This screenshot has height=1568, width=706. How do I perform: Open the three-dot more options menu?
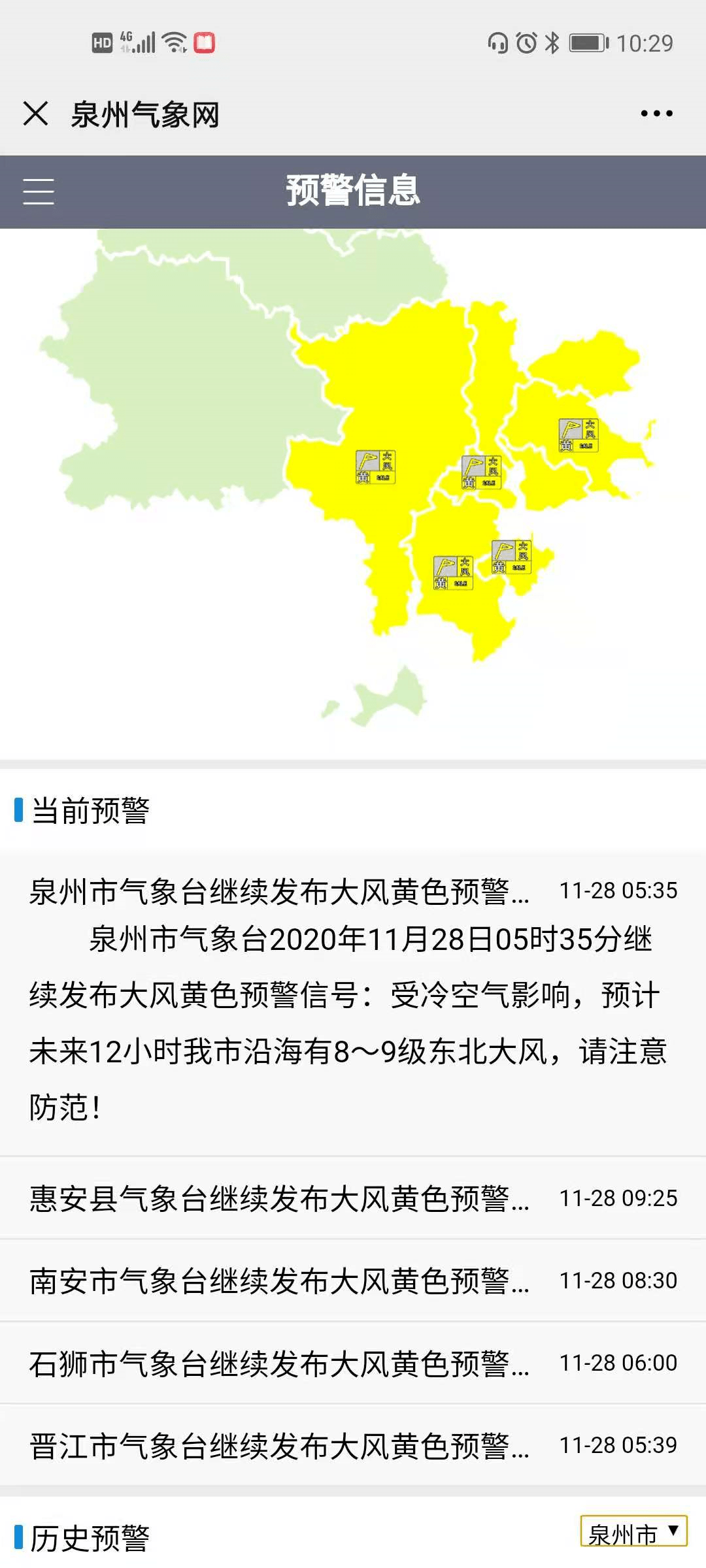point(656,114)
